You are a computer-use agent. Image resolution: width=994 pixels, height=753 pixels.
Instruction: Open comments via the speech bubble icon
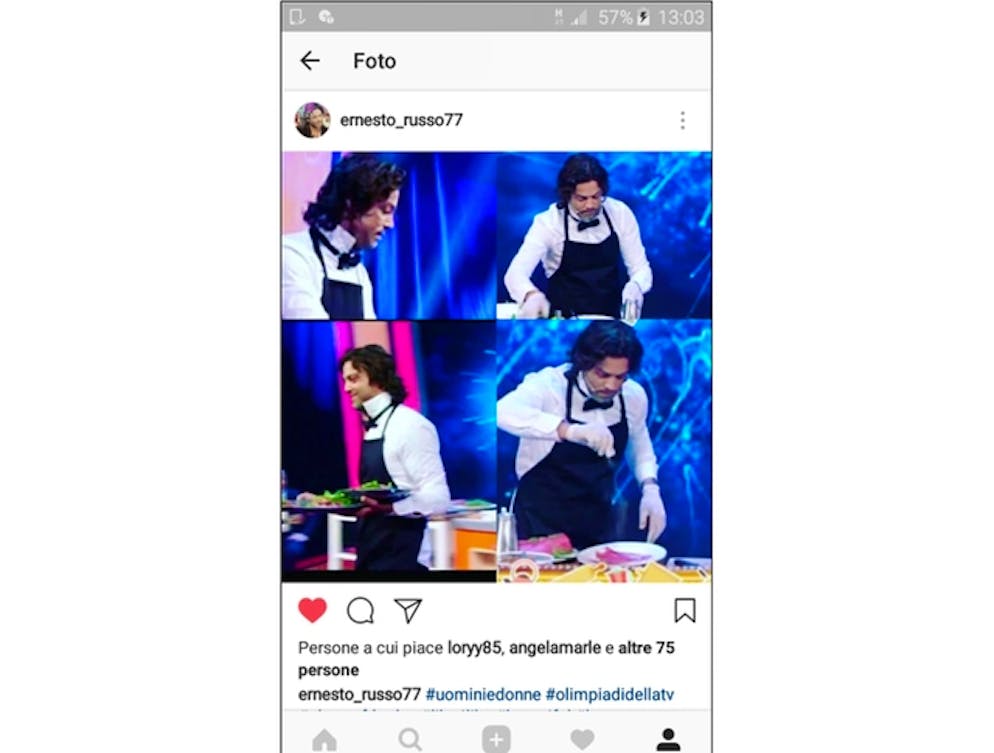[360, 610]
